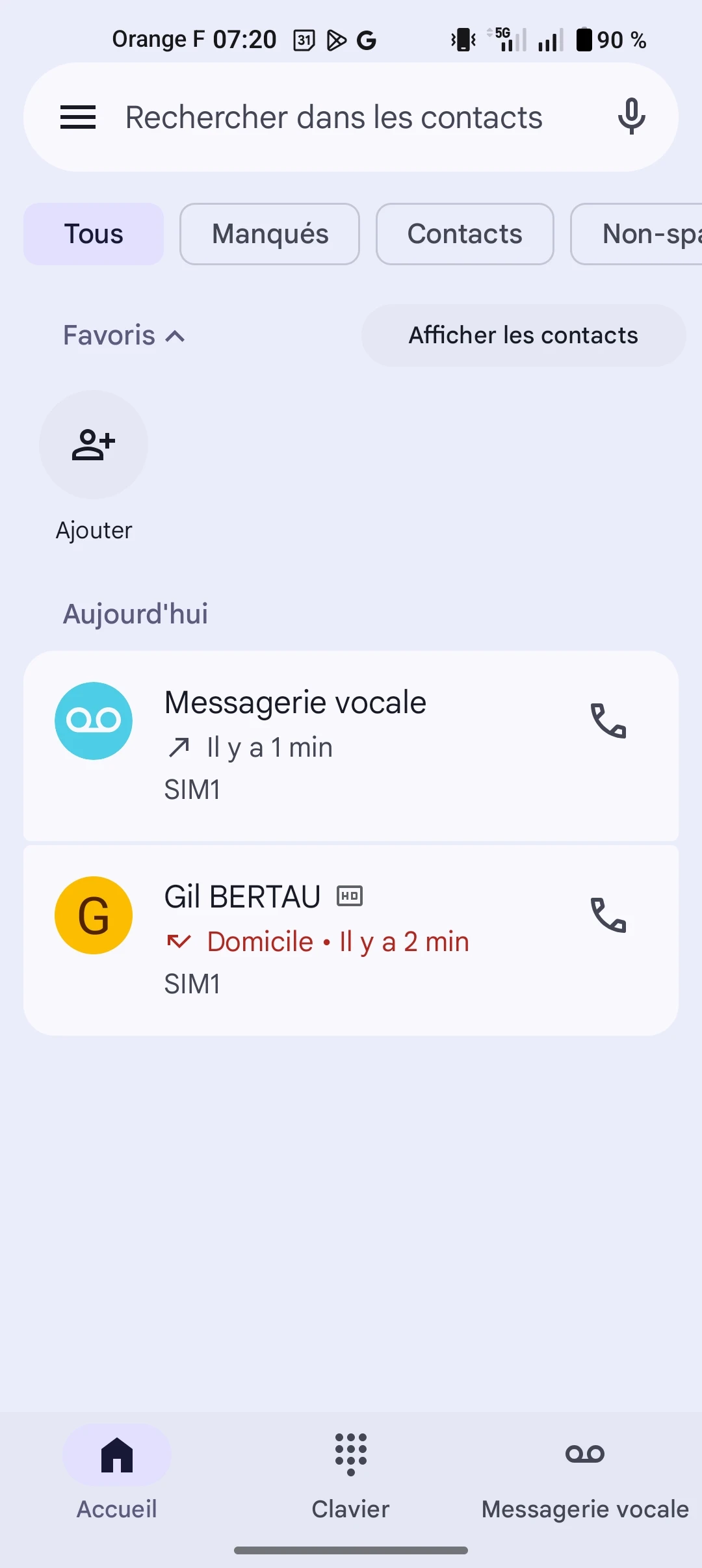This screenshot has height=1568, width=702.
Task: Collapse the Favoris section
Action: tap(123, 335)
